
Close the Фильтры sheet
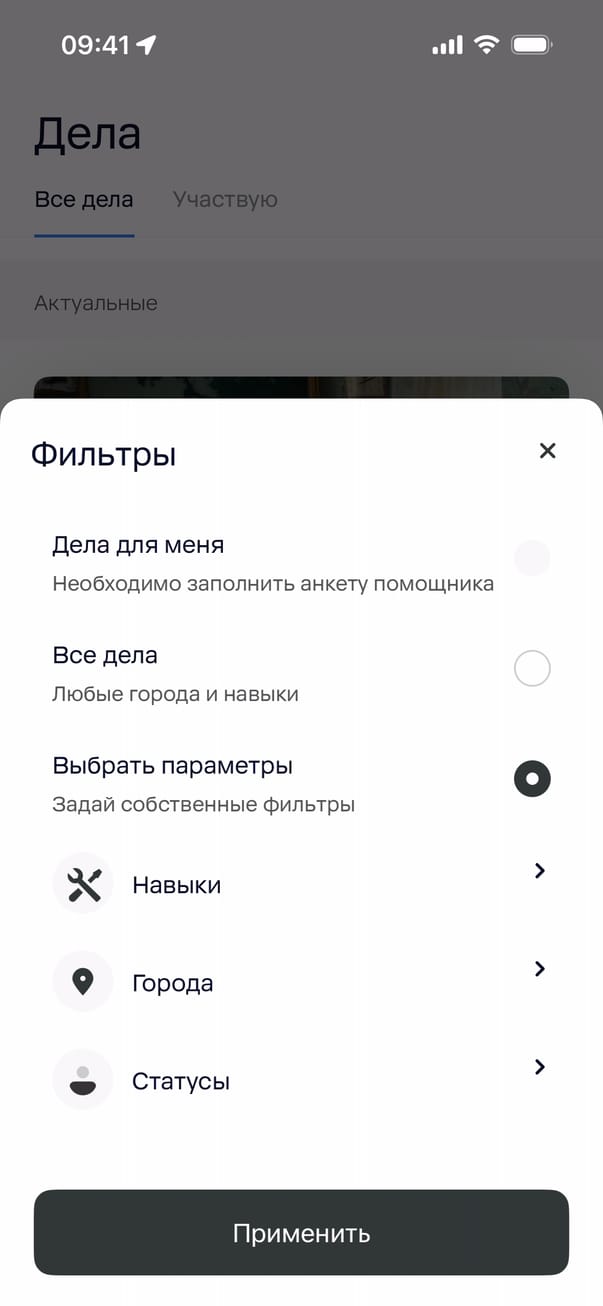click(x=547, y=451)
